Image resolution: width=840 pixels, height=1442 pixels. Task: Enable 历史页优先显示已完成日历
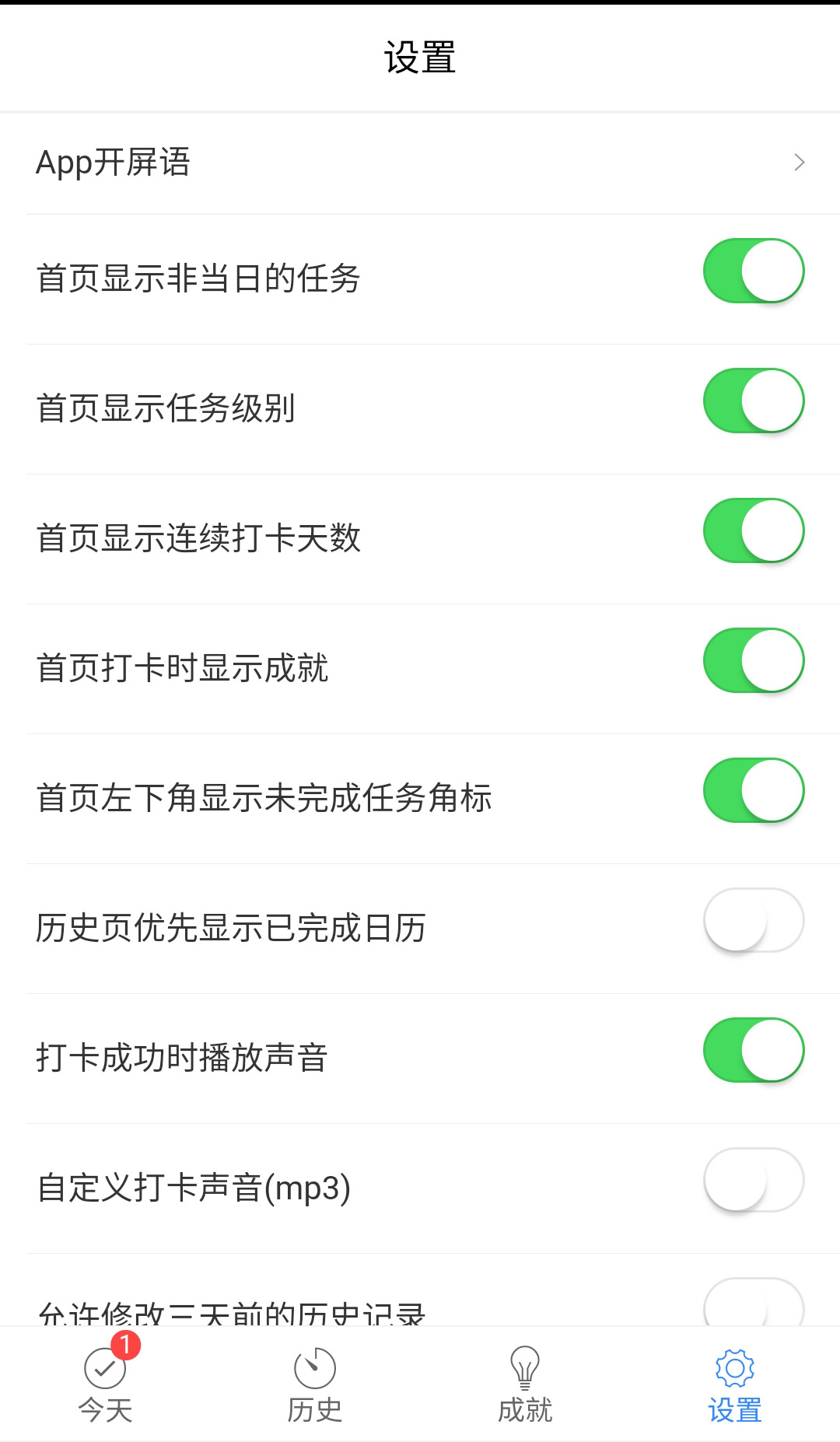tap(752, 919)
